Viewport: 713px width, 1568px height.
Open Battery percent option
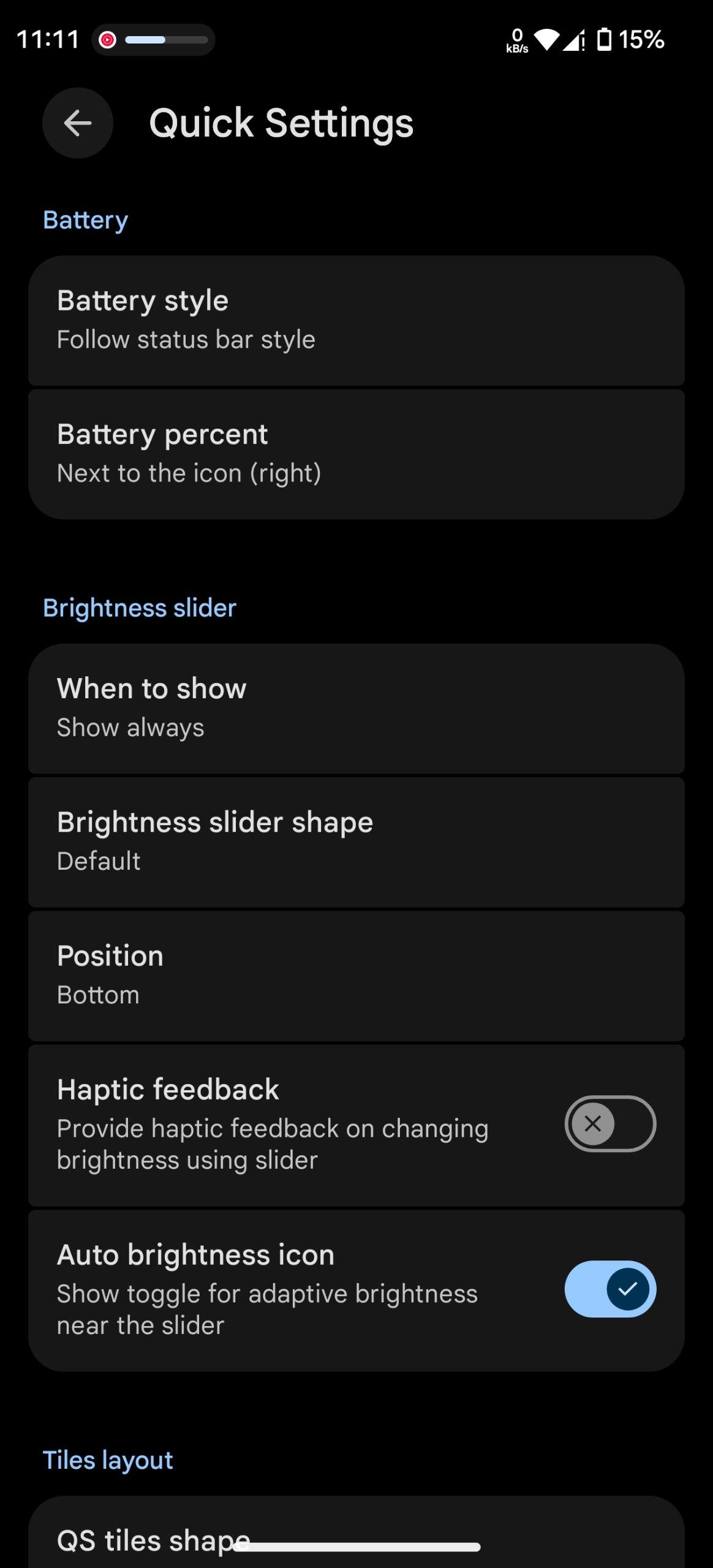pyautogui.click(x=356, y=454)
